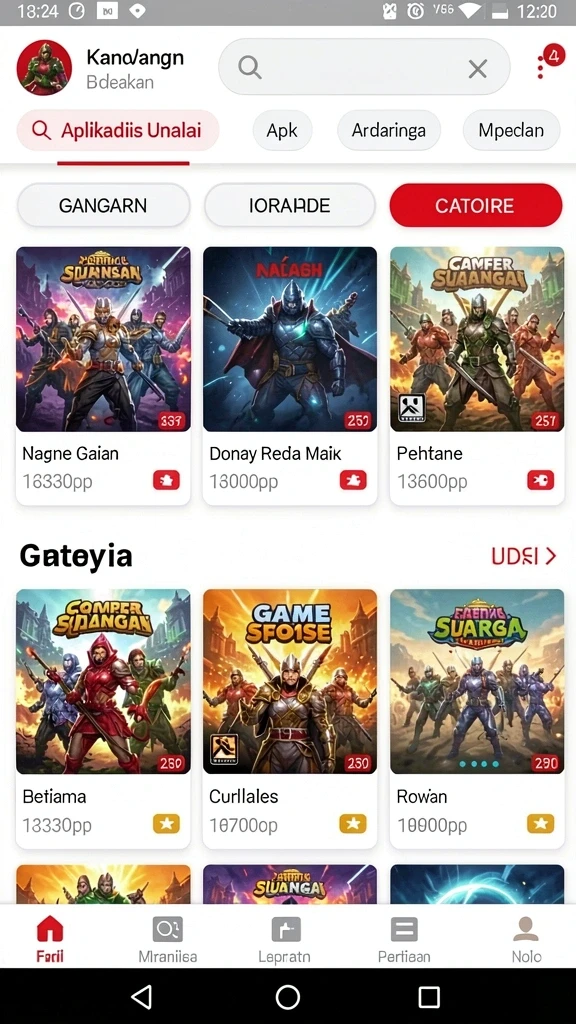Tap the search field at the top
Screen dimensions: 576x1024
point(364,67)
